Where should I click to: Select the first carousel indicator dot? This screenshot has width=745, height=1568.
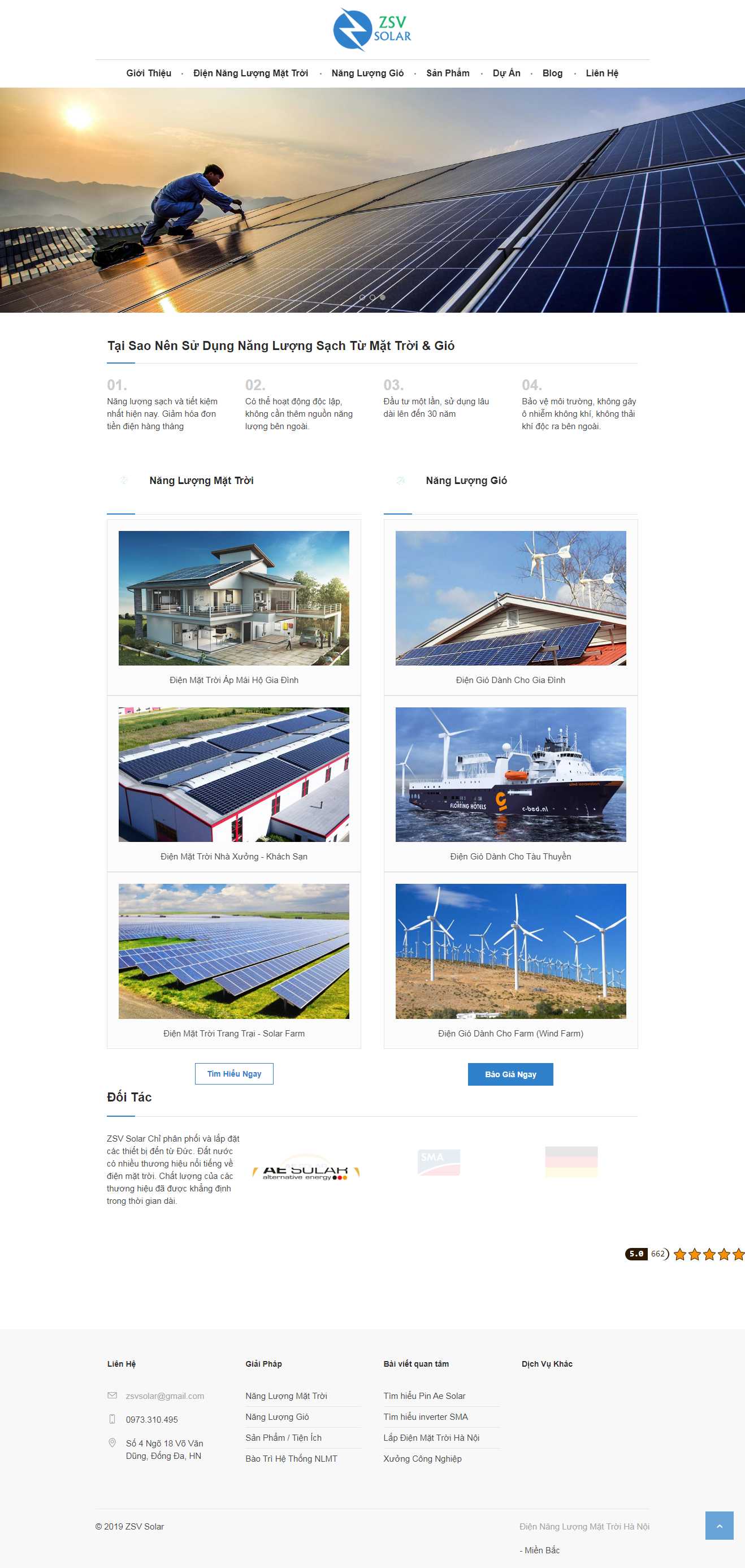click(x=364, y=297)
